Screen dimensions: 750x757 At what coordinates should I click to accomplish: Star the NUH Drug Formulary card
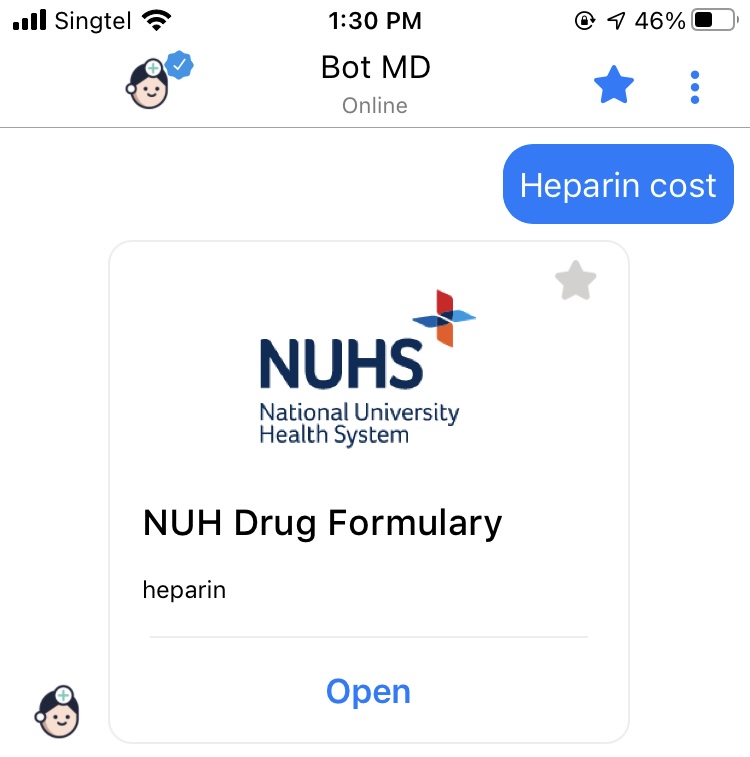point(575,282)
